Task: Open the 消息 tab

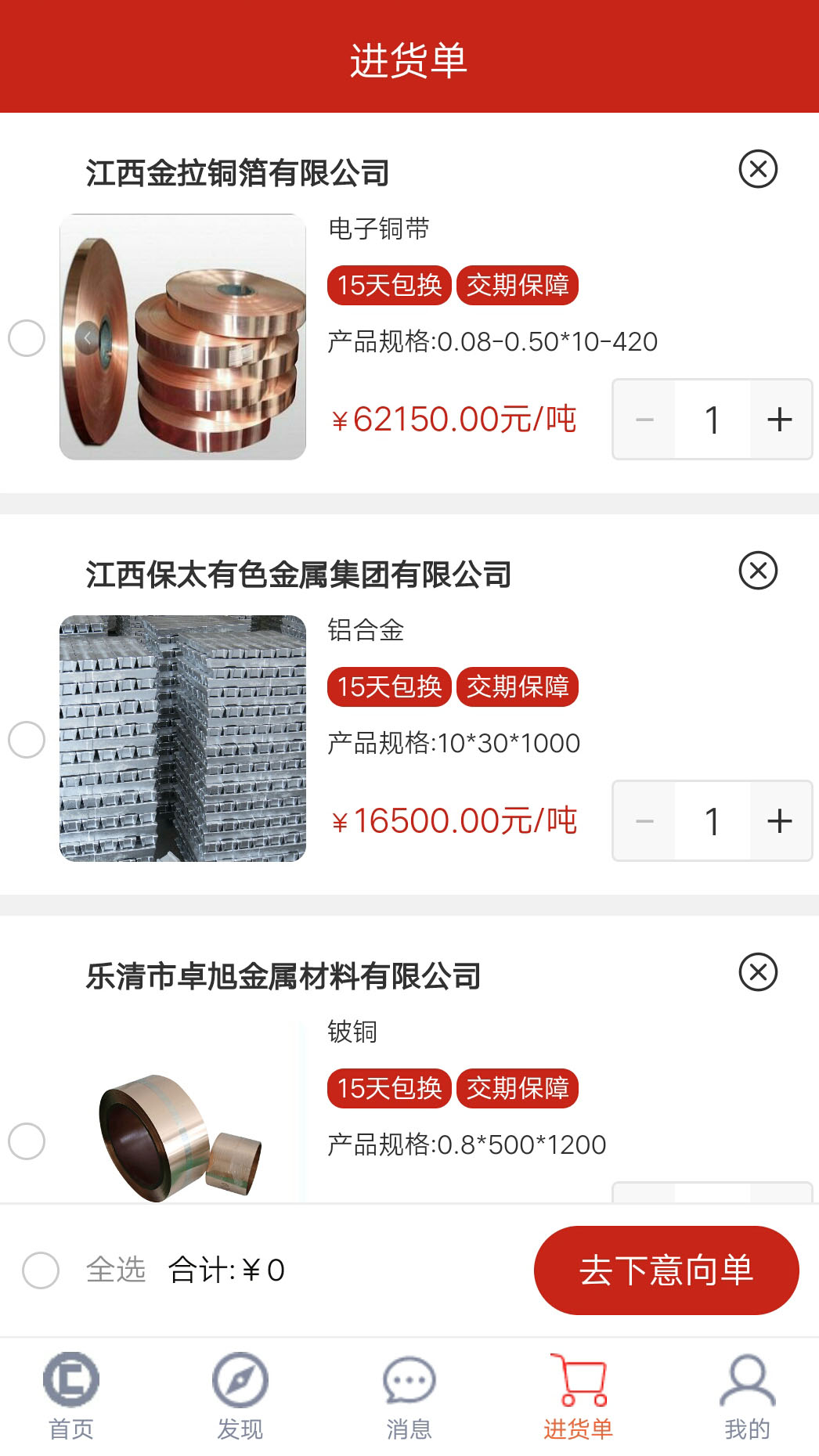Action: click(x=409, y=1397)
